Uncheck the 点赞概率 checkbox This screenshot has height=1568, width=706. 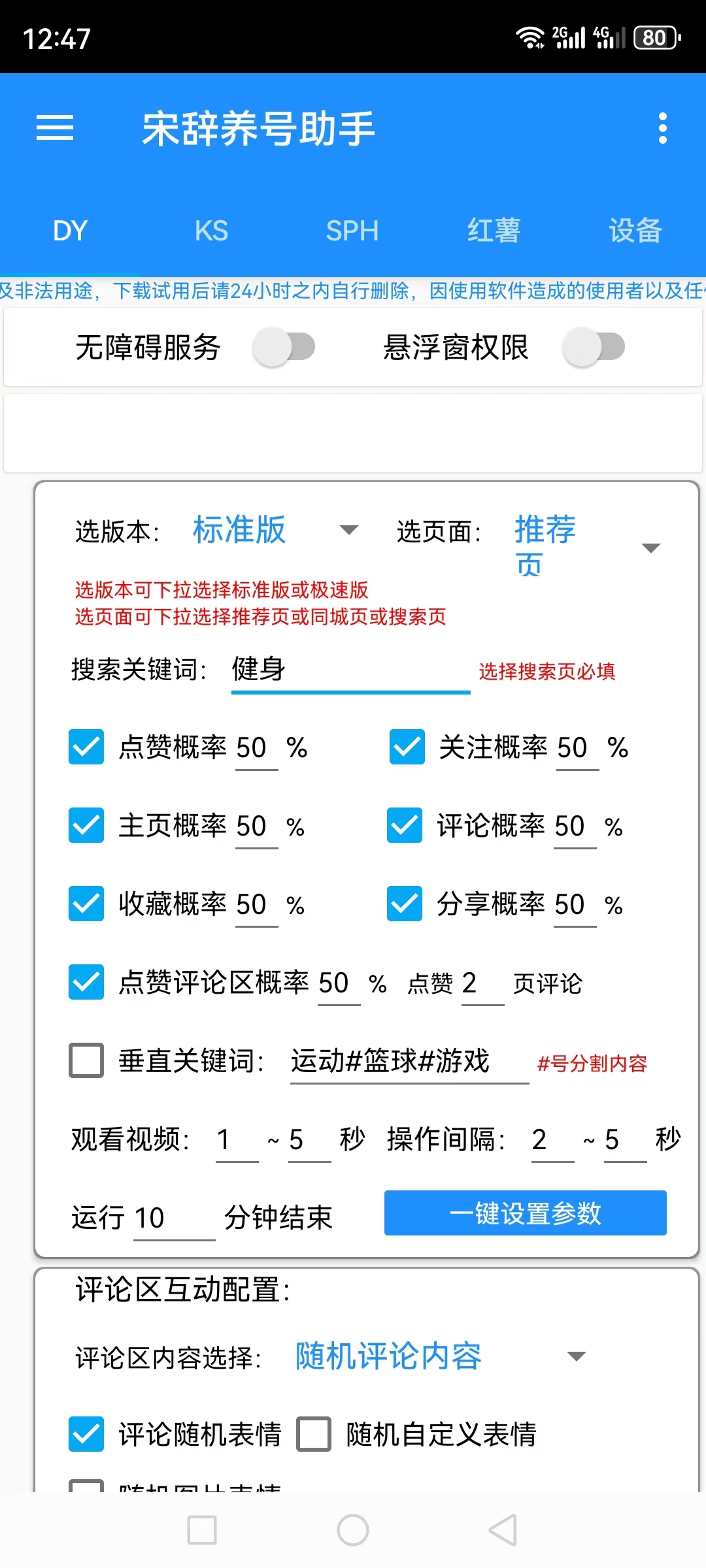click(x=86, y=747)
